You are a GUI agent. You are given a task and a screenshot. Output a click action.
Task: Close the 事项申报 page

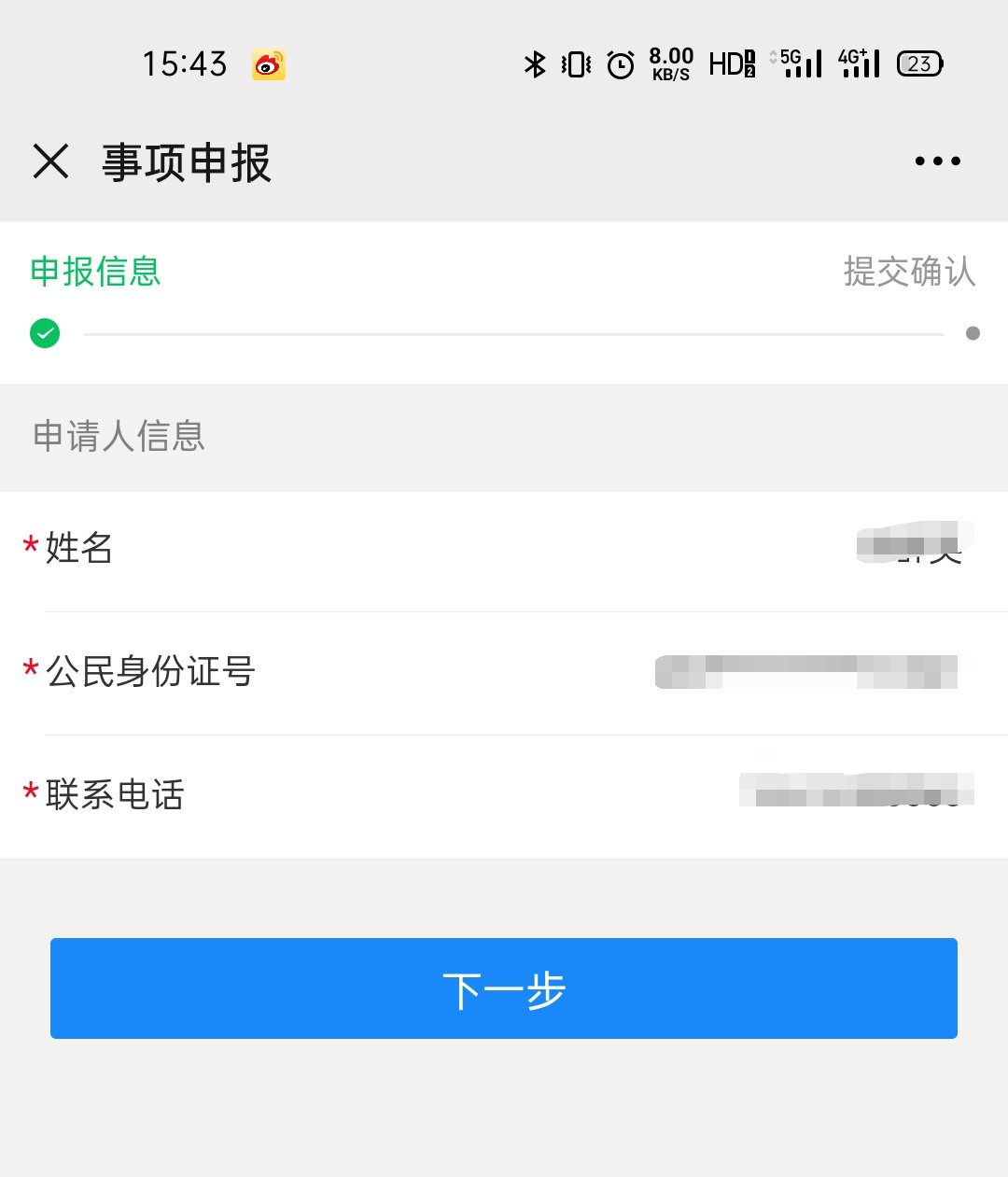coord(51,161)
